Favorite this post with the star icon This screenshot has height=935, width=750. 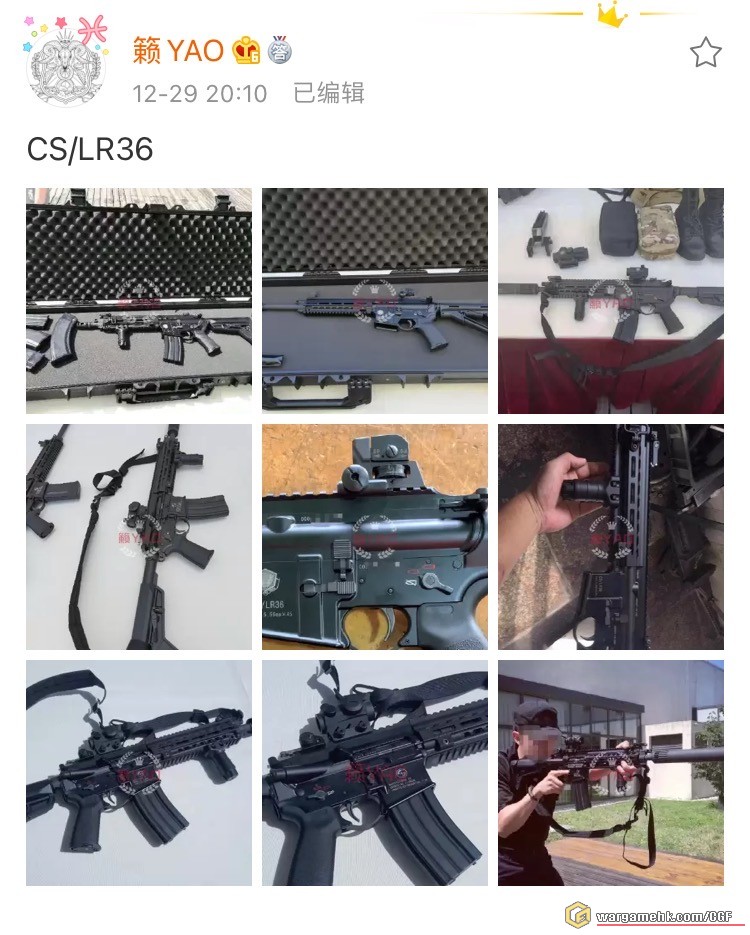click(x=705, y=53)
